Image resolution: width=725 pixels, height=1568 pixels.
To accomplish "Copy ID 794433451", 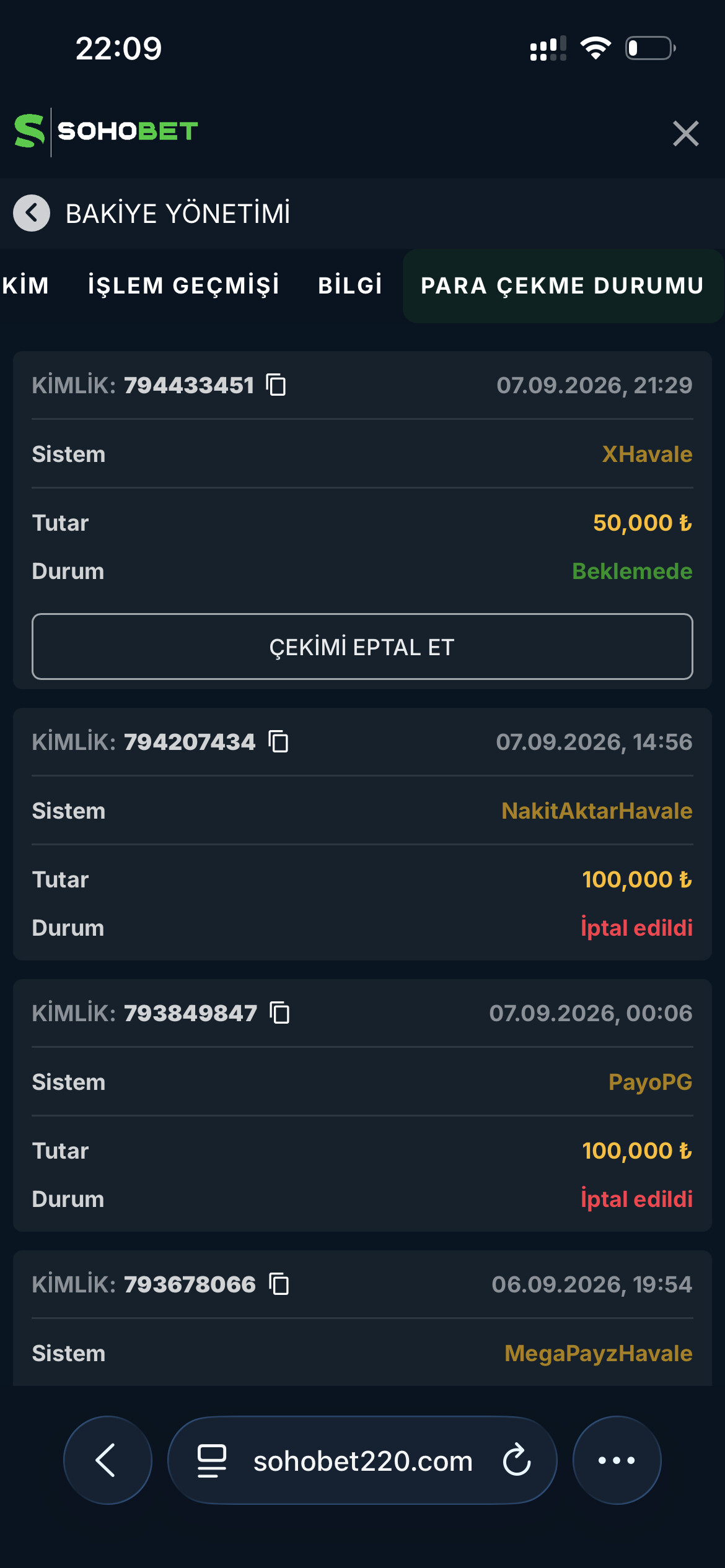I will tap(276, 385).
